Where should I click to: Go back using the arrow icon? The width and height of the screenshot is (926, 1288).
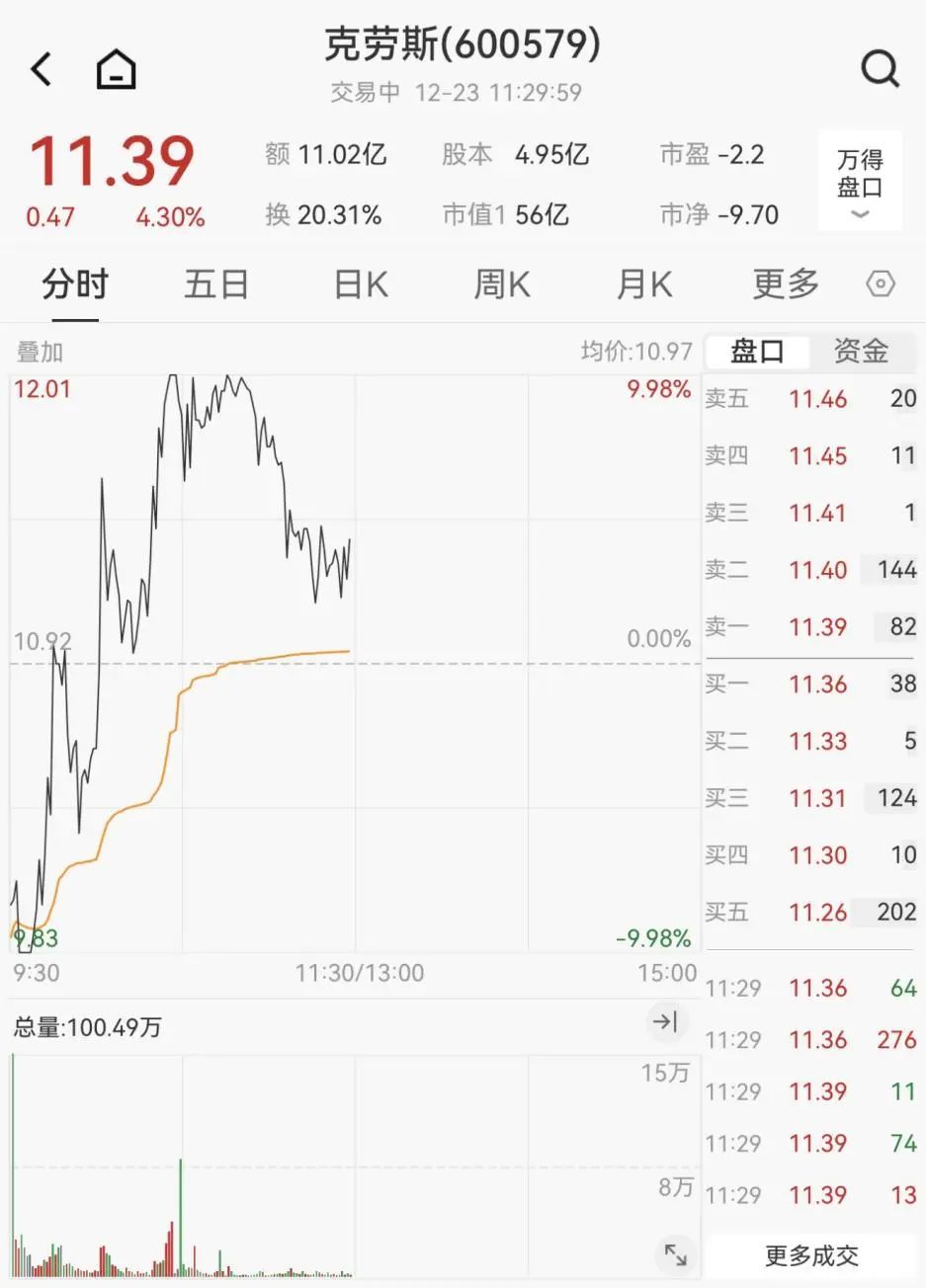(42, 69)
